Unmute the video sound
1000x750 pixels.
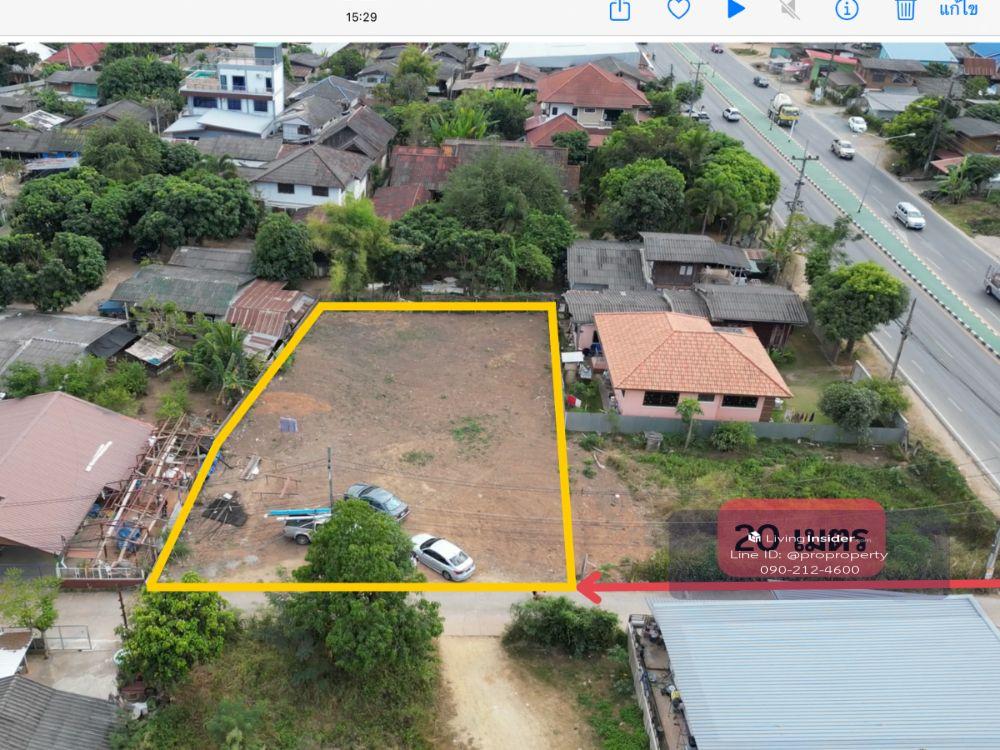[790, 10]
